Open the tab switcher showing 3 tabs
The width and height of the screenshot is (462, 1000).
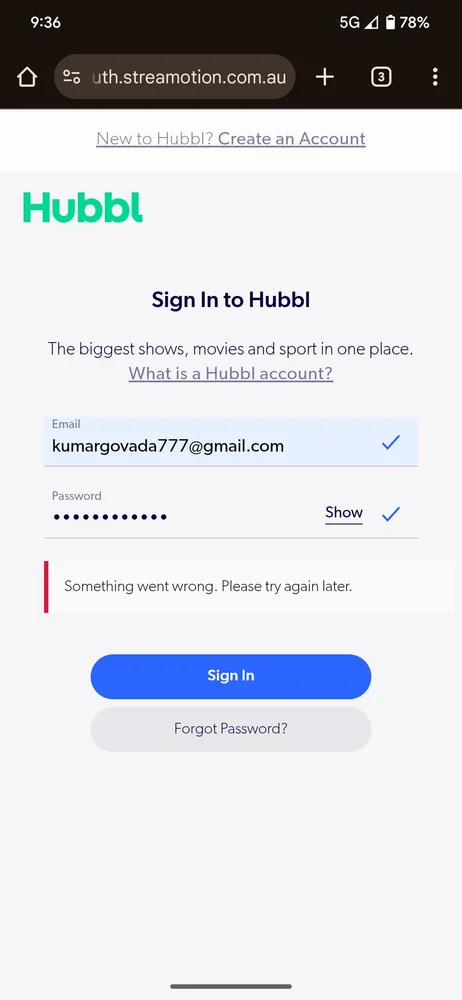pyautogui.click(x=381, y=77)
